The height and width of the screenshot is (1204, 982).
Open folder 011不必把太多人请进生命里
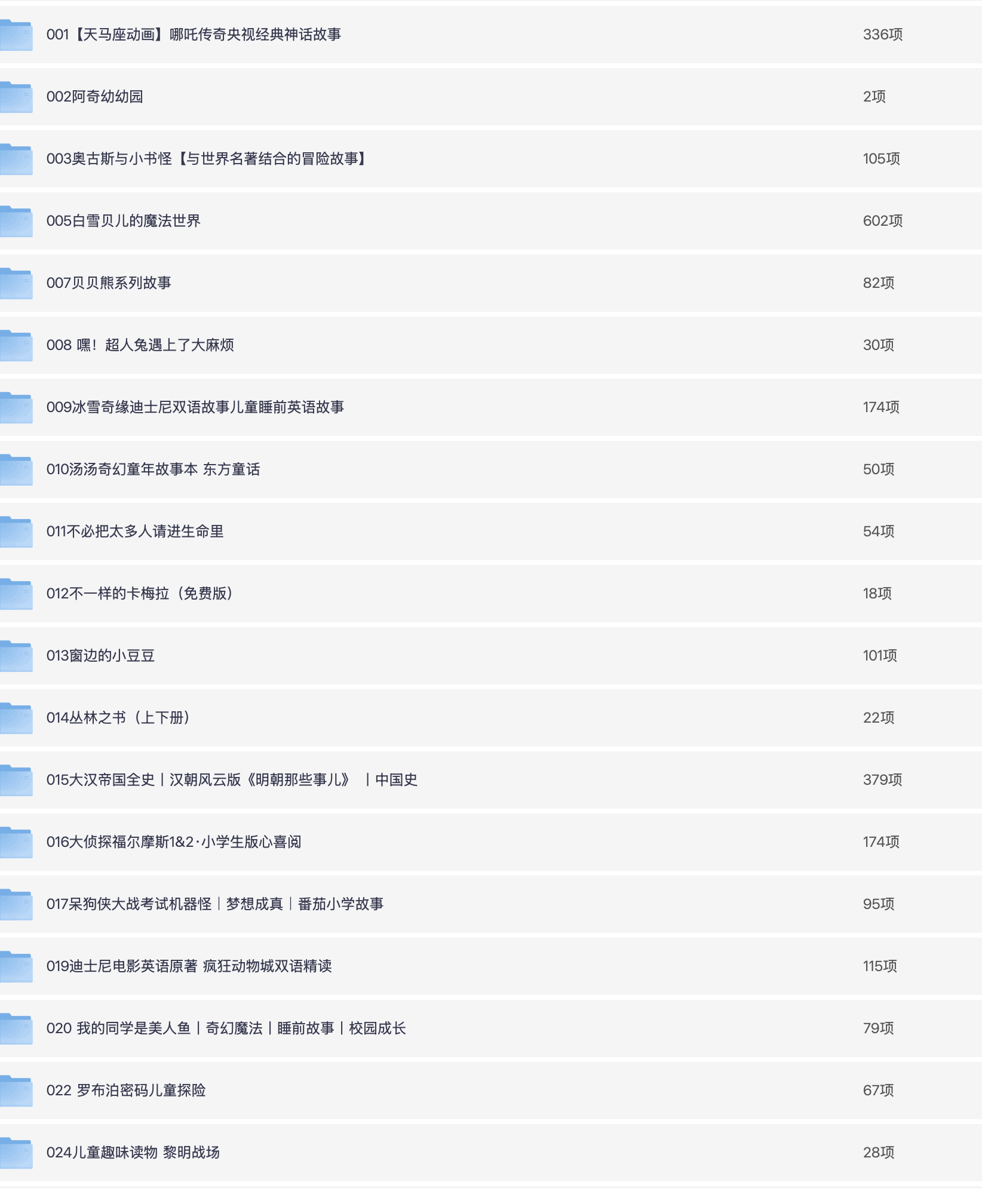[491, 532]
